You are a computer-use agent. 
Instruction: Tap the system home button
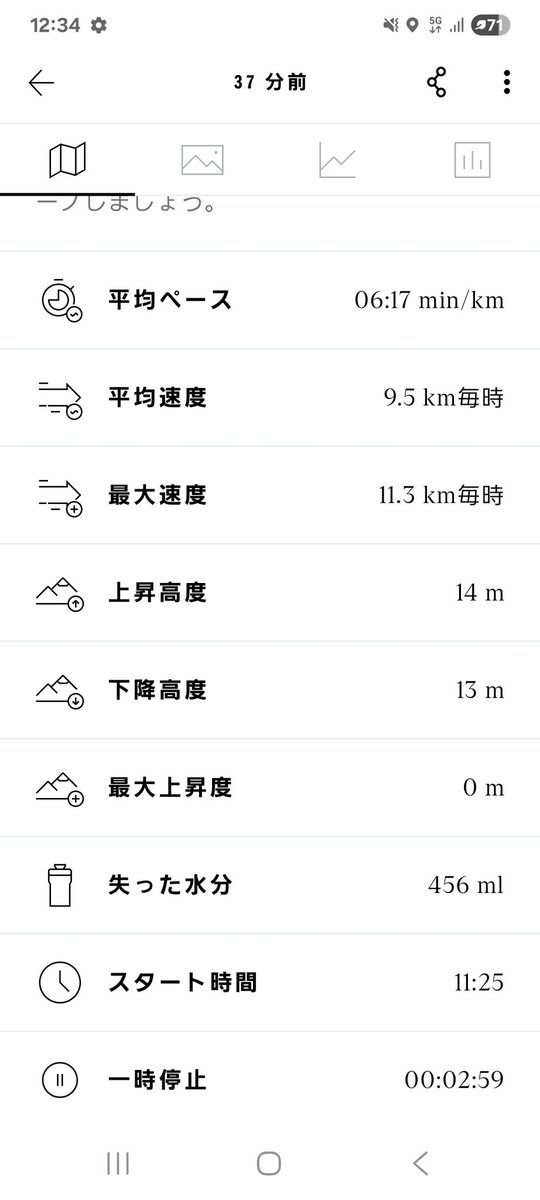point(269,1163)
